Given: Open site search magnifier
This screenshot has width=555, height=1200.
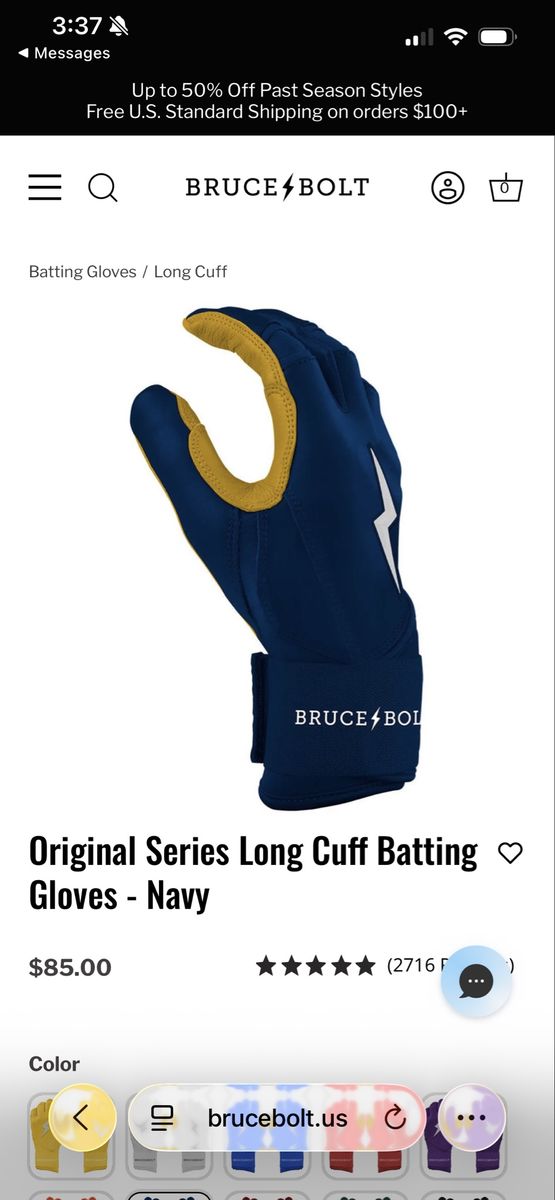Looking at the screenshot, I should (x=103, y=187).
